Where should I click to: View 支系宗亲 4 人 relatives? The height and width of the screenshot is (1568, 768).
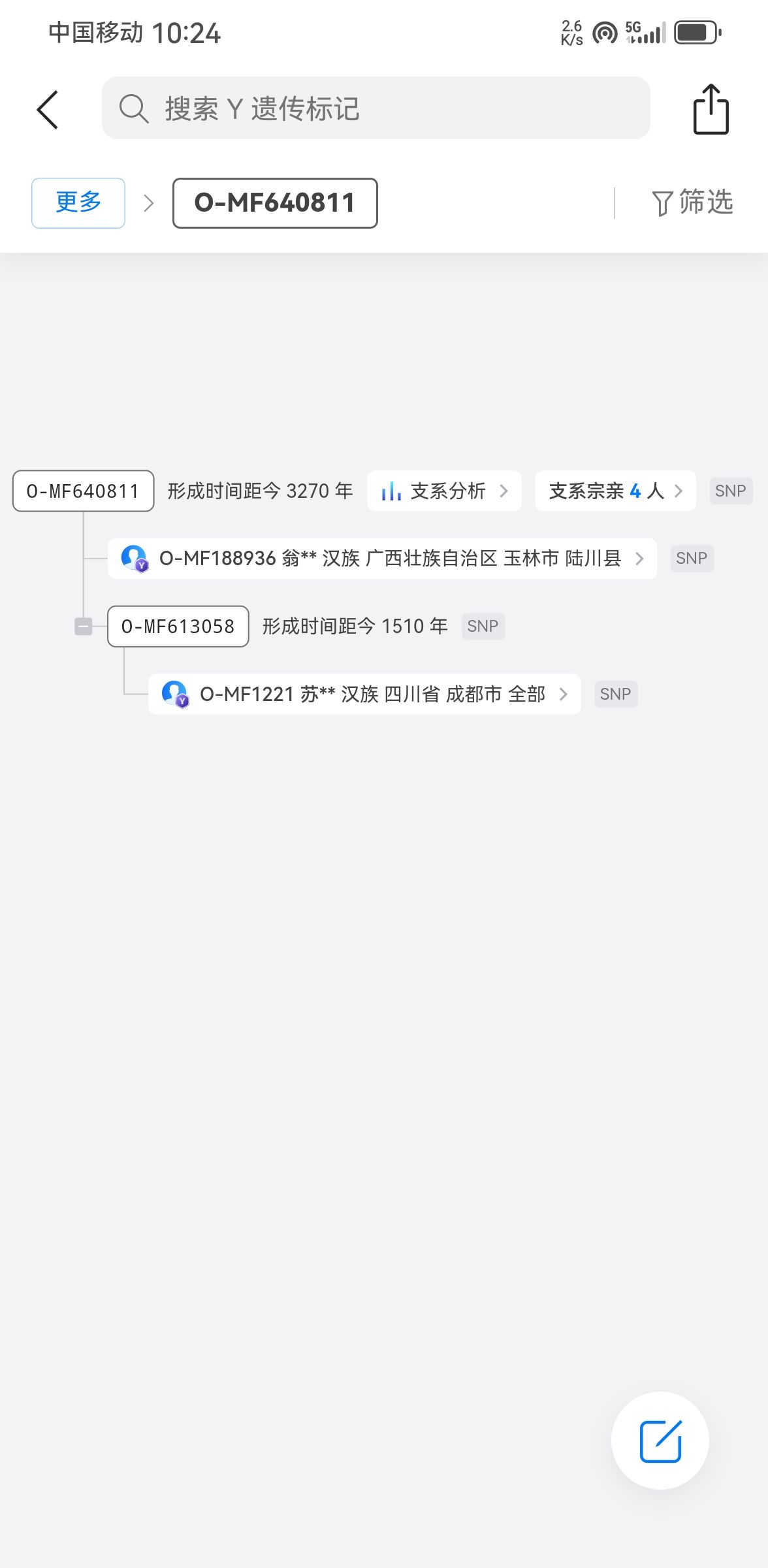pos(615,491)
